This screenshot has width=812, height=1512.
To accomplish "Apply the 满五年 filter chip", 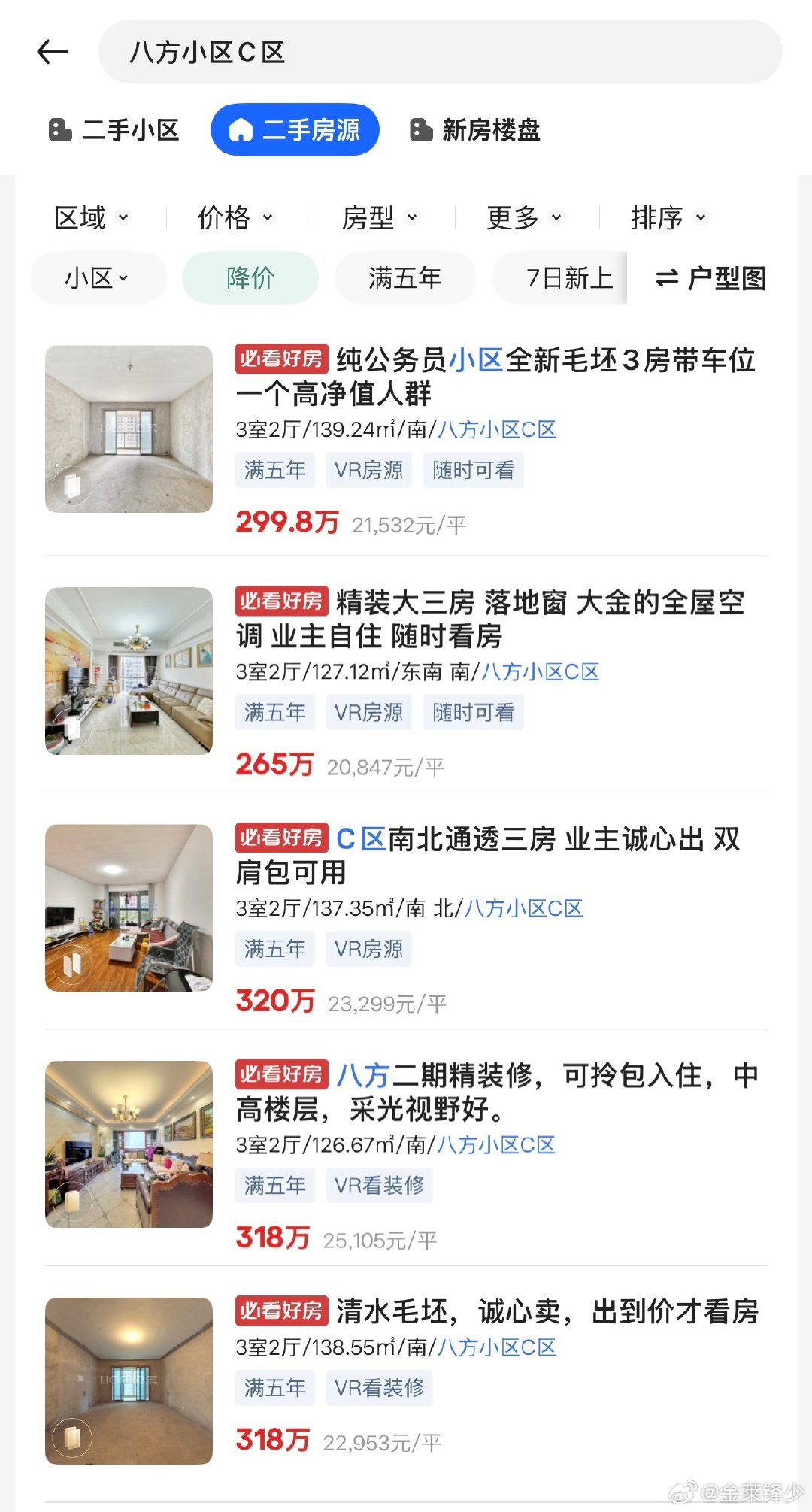I will (404, 278).
